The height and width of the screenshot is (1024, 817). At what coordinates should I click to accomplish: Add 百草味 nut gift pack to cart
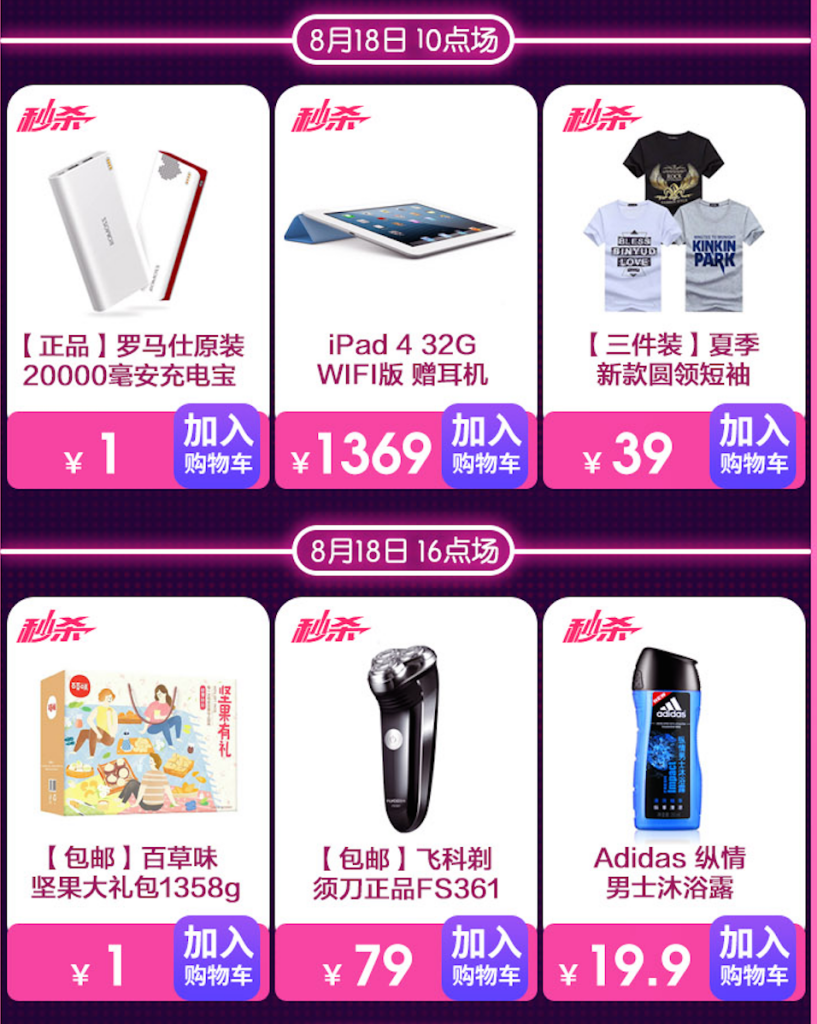[x=218, y=958]
